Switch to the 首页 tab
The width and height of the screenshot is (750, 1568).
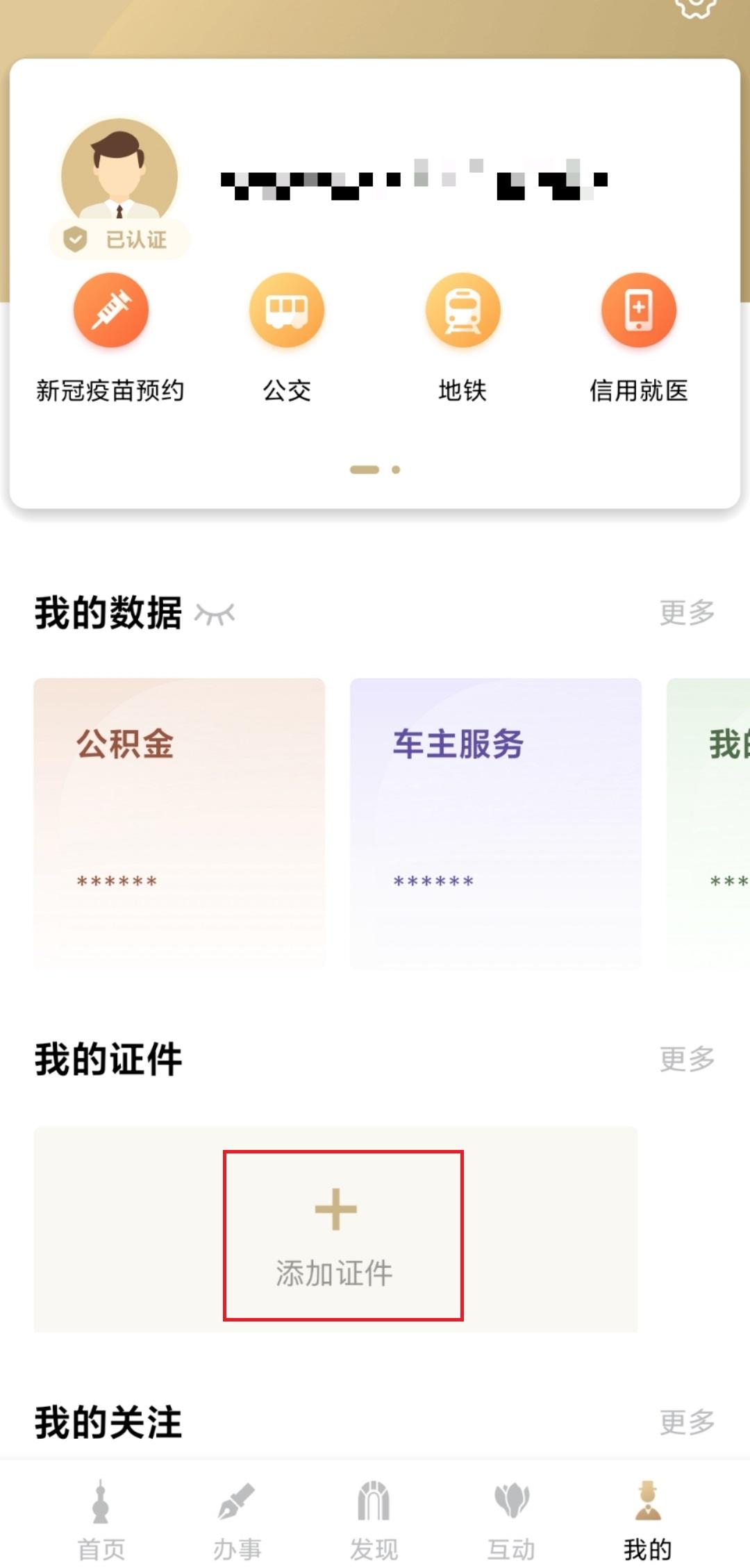tap(101, 1519)
